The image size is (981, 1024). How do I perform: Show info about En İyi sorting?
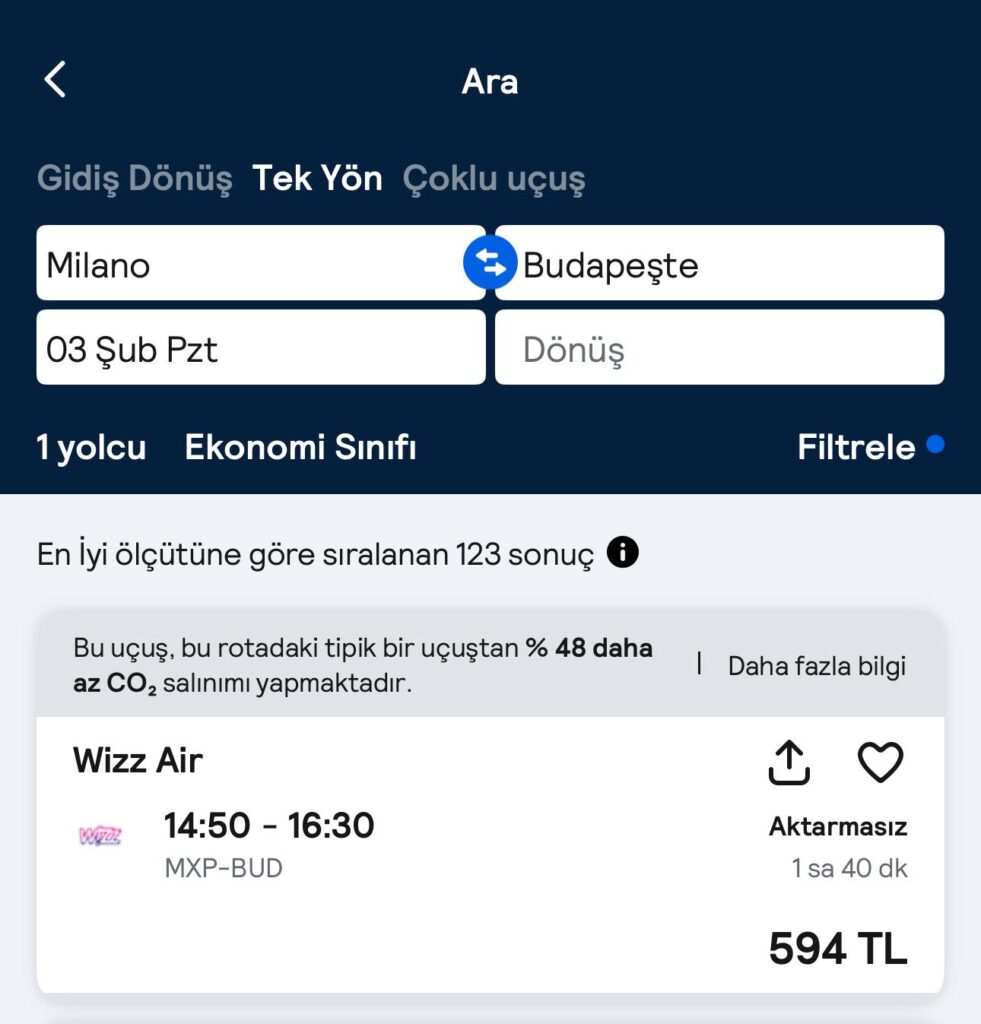[x=623, y=552]
